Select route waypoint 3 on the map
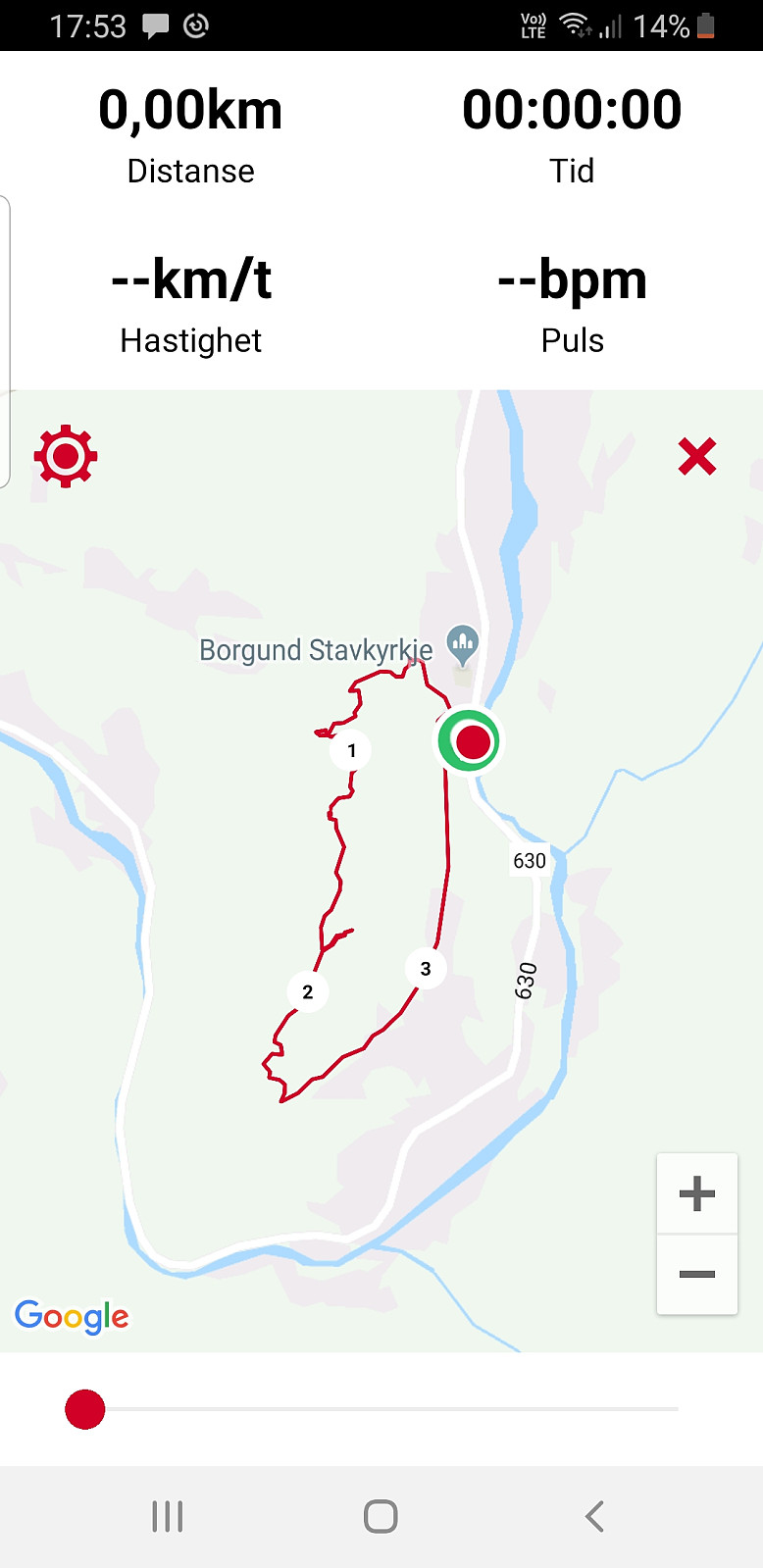The height and width of the screenshot is (1568, 763). (426, 969)
